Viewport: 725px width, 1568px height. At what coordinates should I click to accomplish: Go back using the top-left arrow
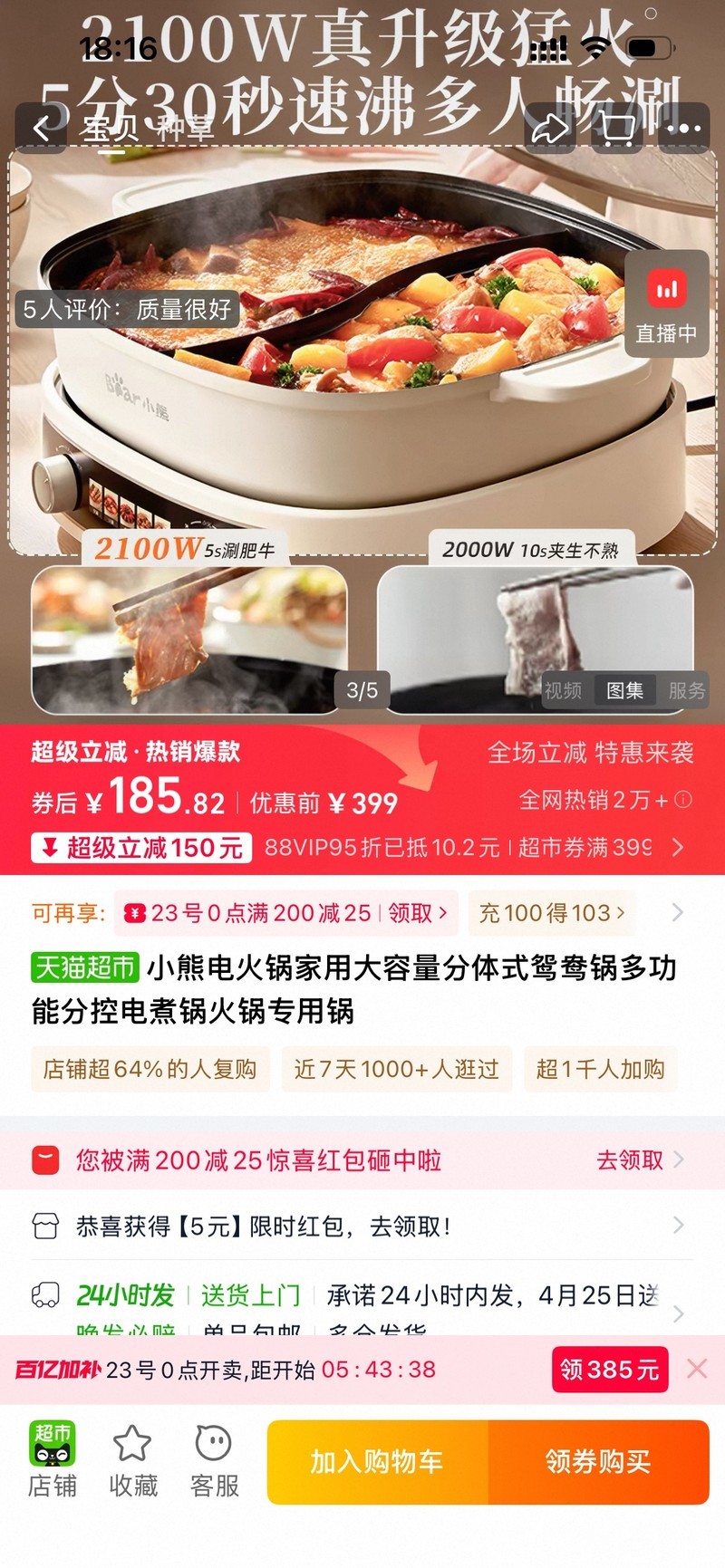tap(41, 129)
